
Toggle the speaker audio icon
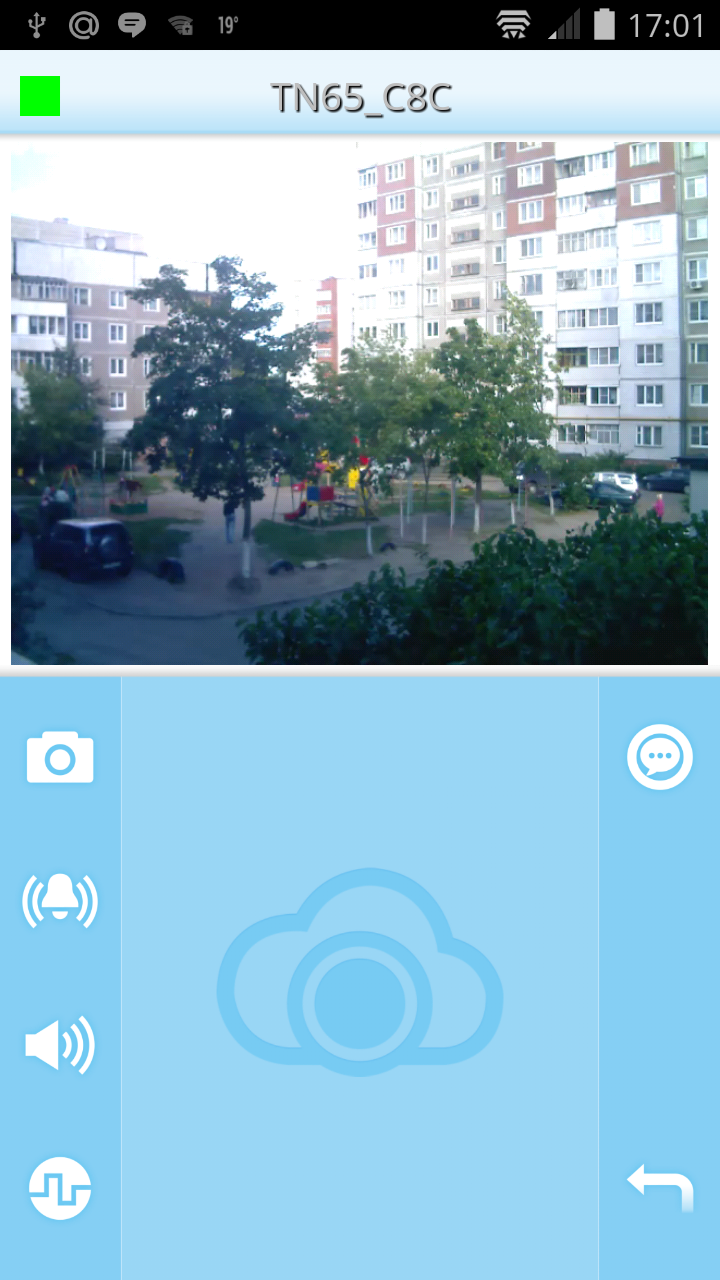60,1045
